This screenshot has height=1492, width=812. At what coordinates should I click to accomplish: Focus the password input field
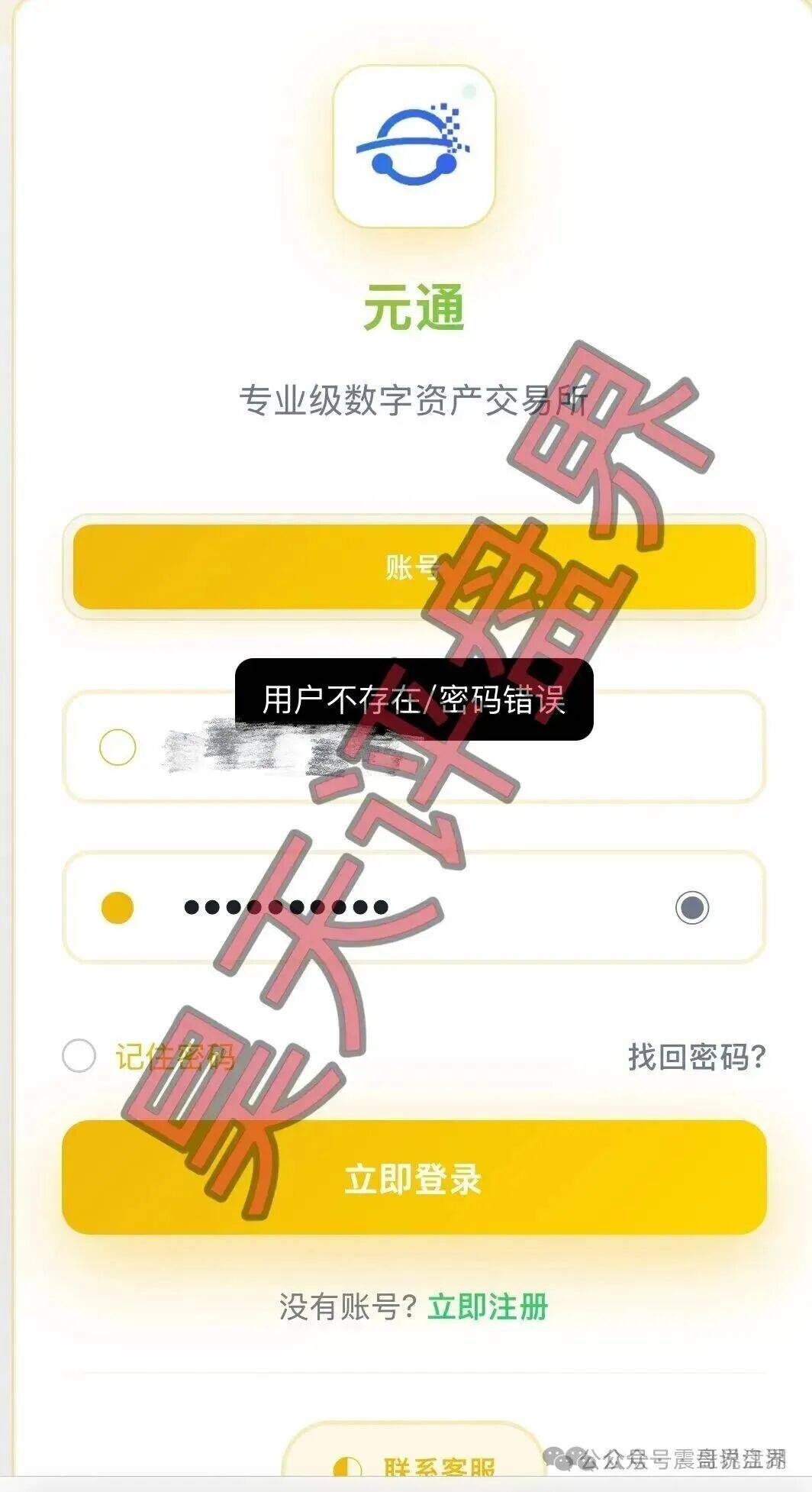pos(412,907)
